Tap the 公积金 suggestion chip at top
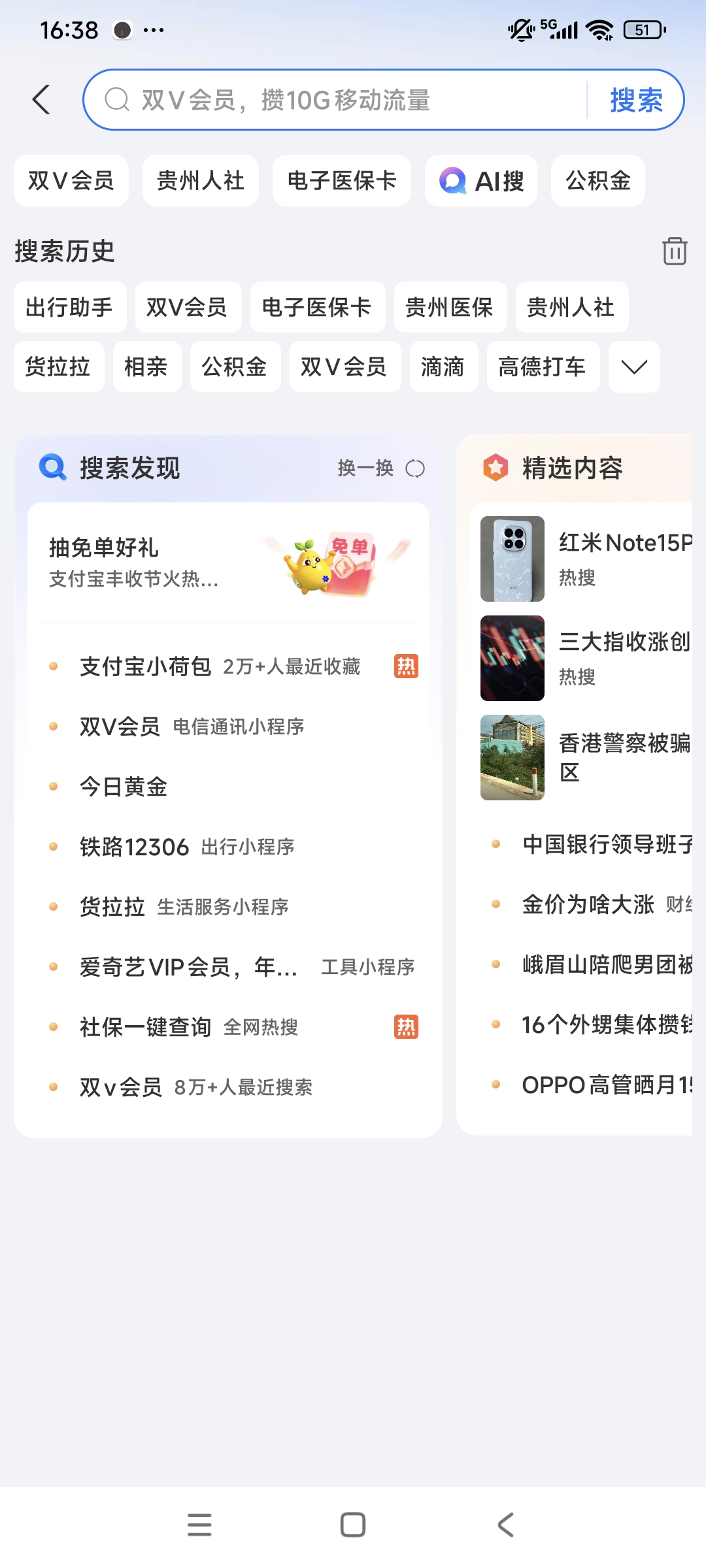The image size is (706, 1568). [x=597, y=181]
